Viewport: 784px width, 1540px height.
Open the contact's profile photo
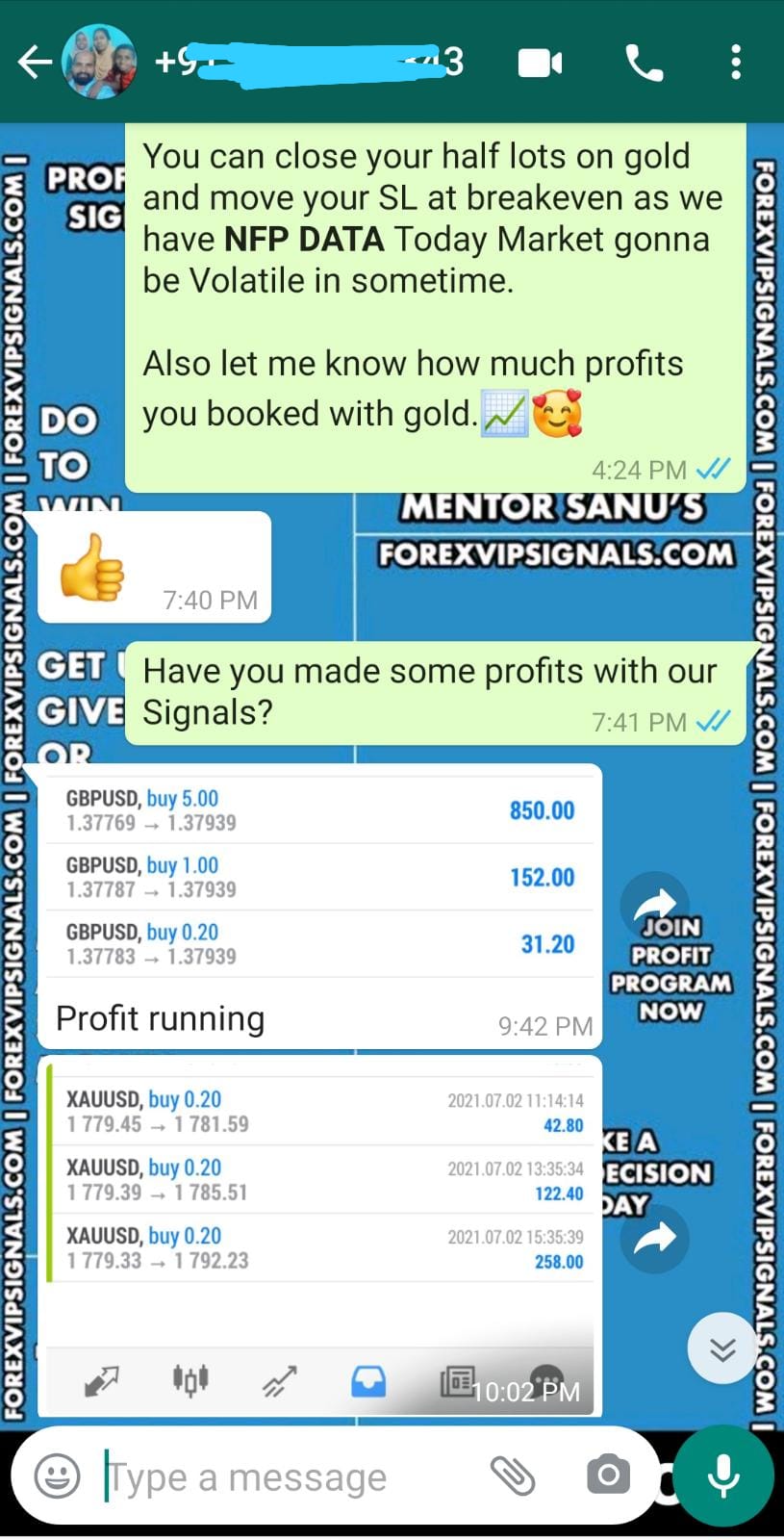coord(99,63)
